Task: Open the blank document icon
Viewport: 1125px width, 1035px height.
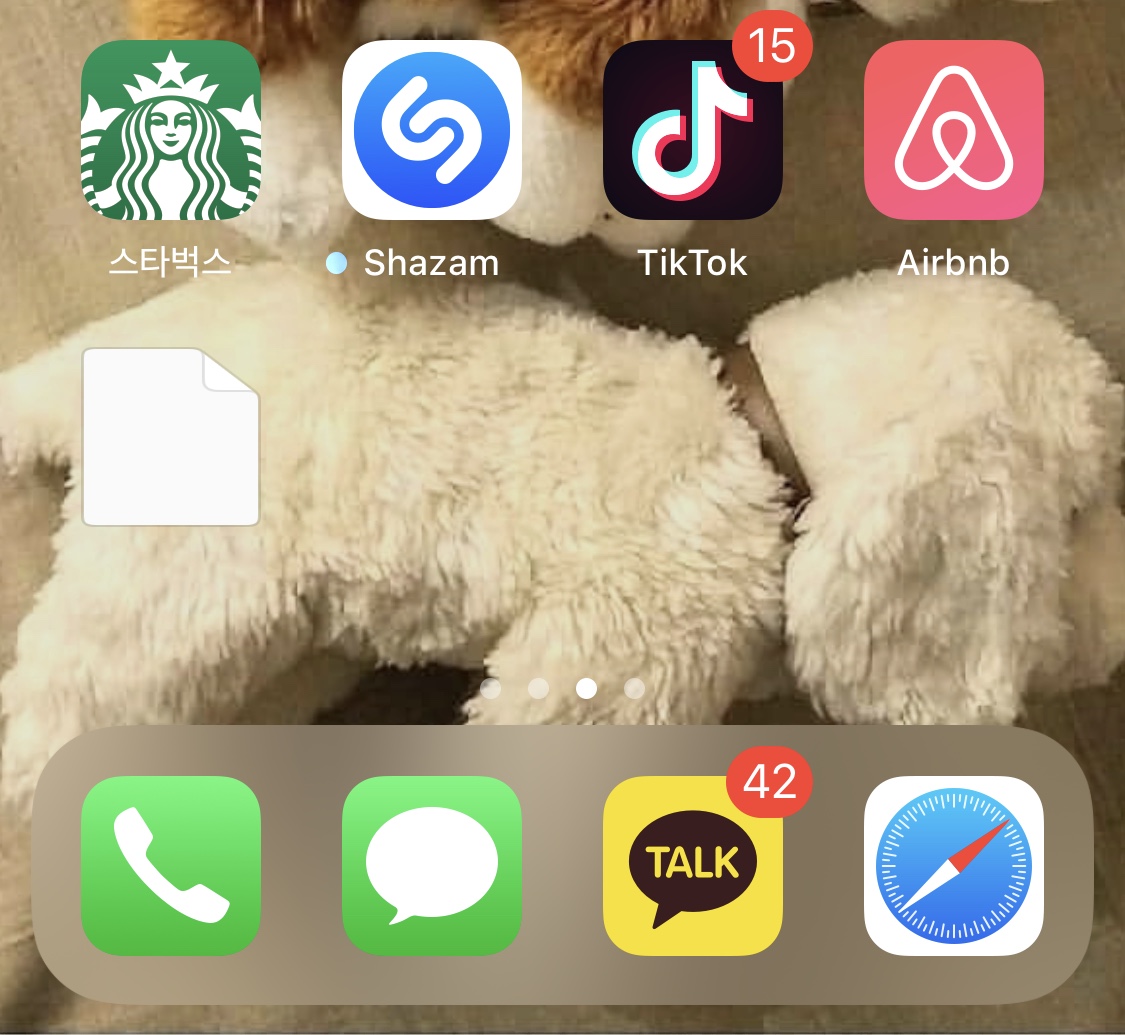Action: tap(170, 436)
